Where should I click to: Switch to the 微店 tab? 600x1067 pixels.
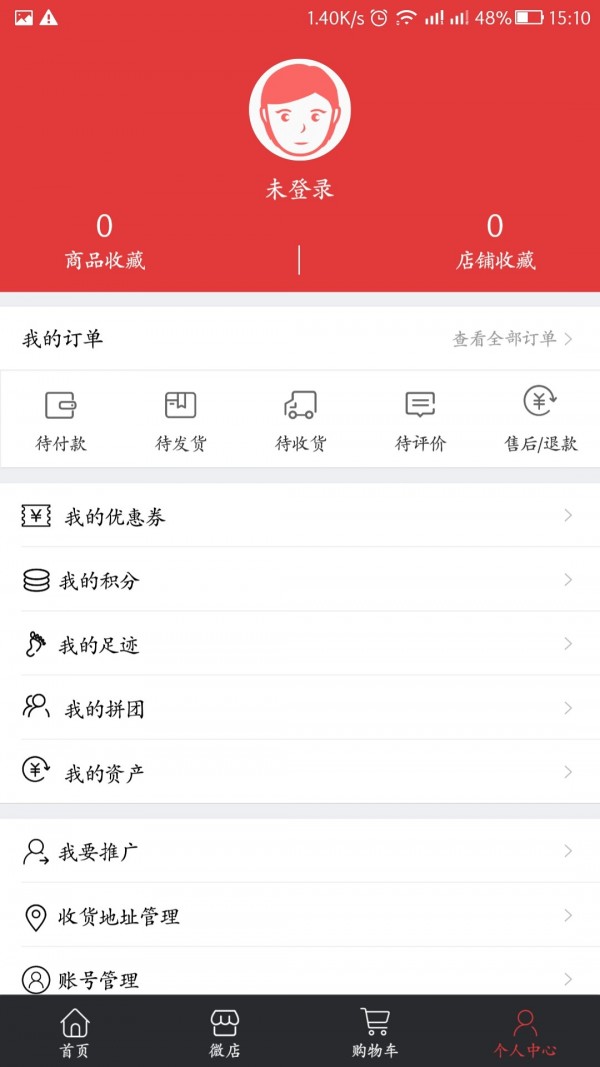(225, 1032)
